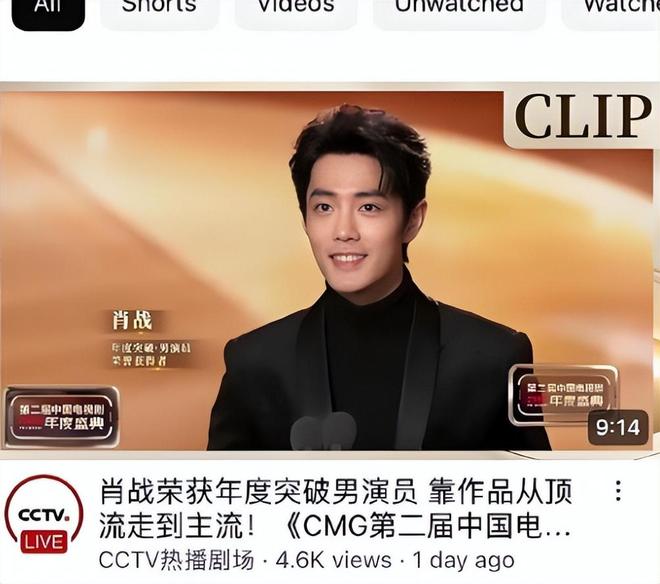Select the All filter chip
The width and height of the screenshot is (660, 584).
click(47, 10)
